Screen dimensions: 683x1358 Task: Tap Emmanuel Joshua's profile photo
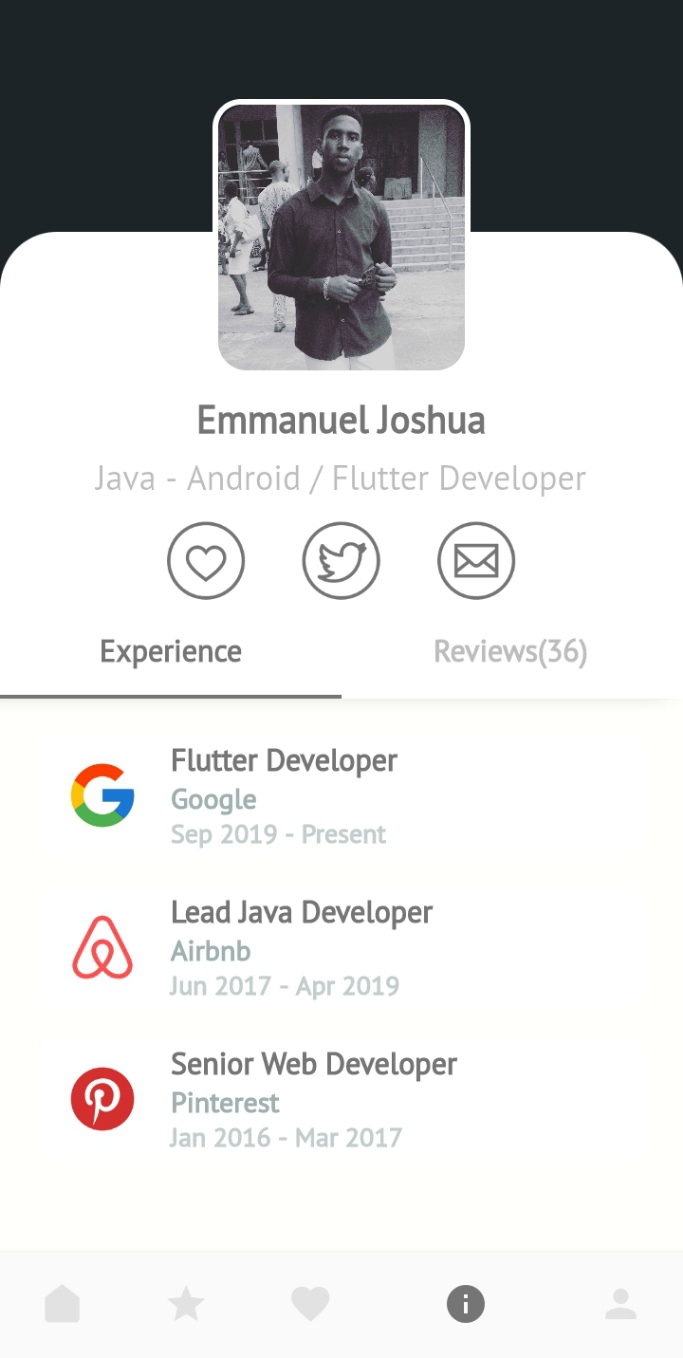(341, 237)
